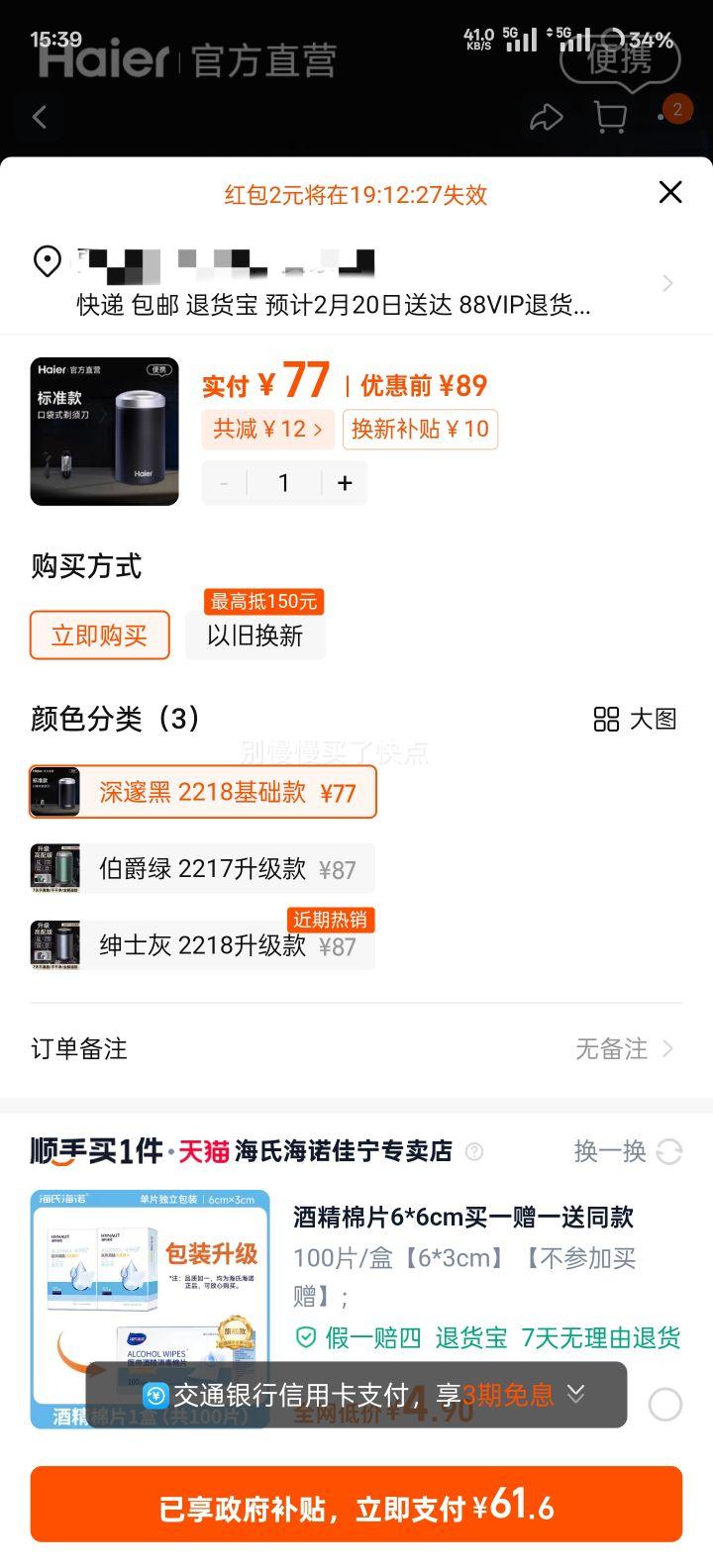The height and width of the screenshot is (1568, 713).
Task: Tap the share arrow icon
Action: click(x=549, y=116)
